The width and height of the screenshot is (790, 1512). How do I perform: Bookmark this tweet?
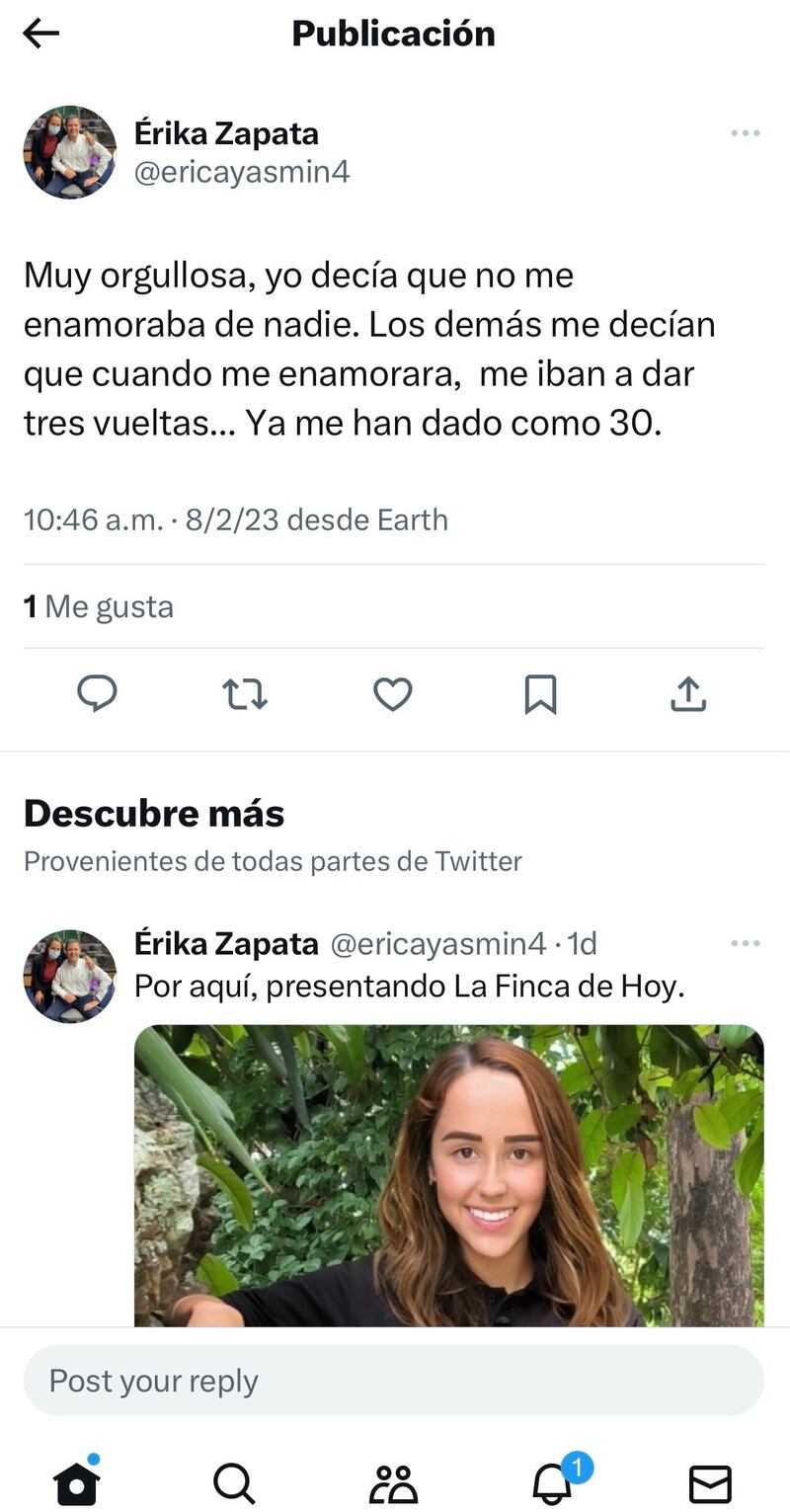[x=540, y=694]
